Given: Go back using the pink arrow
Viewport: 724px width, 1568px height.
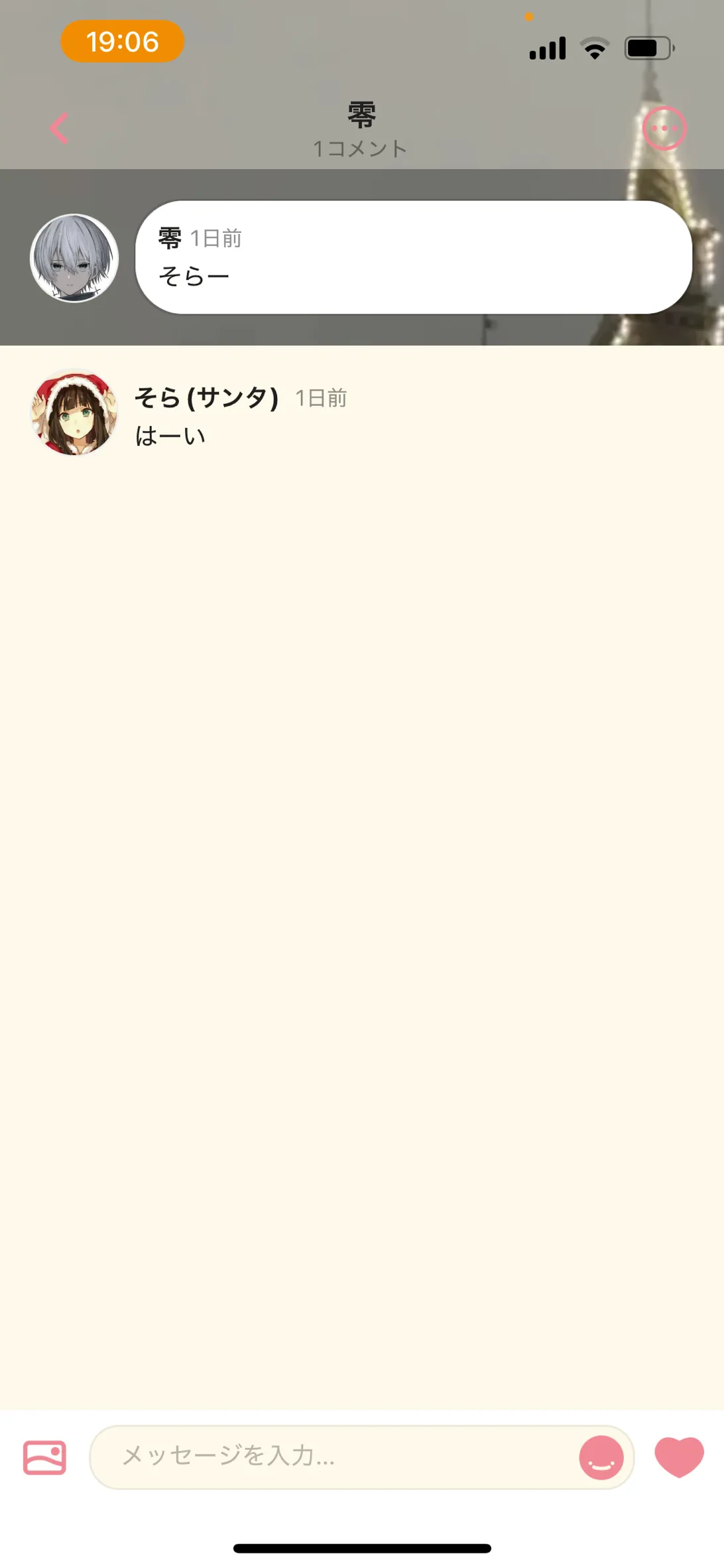Looking at the screenshot, I should click(60, 128).
